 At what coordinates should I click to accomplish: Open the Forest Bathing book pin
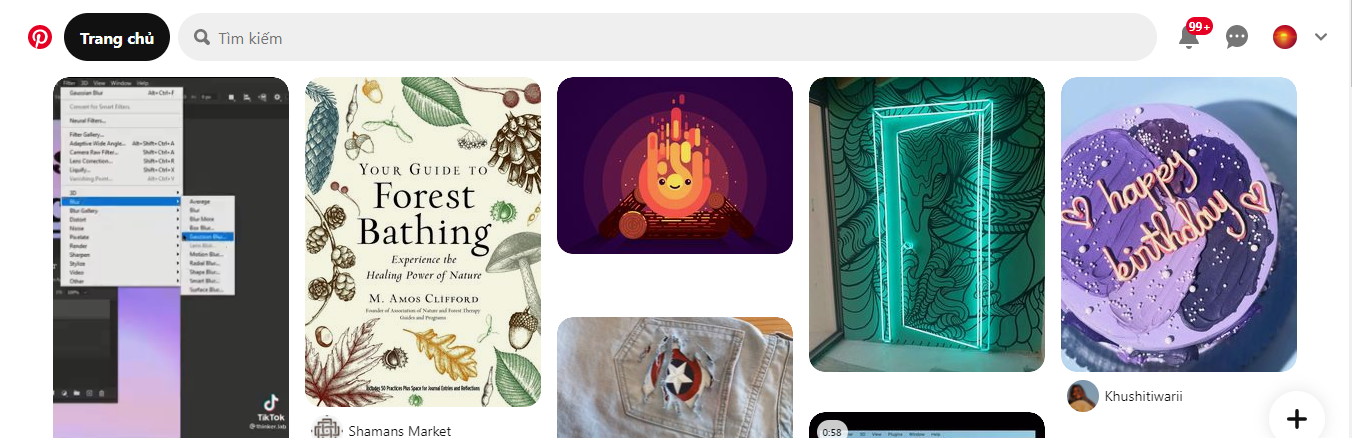coord(422,240)
